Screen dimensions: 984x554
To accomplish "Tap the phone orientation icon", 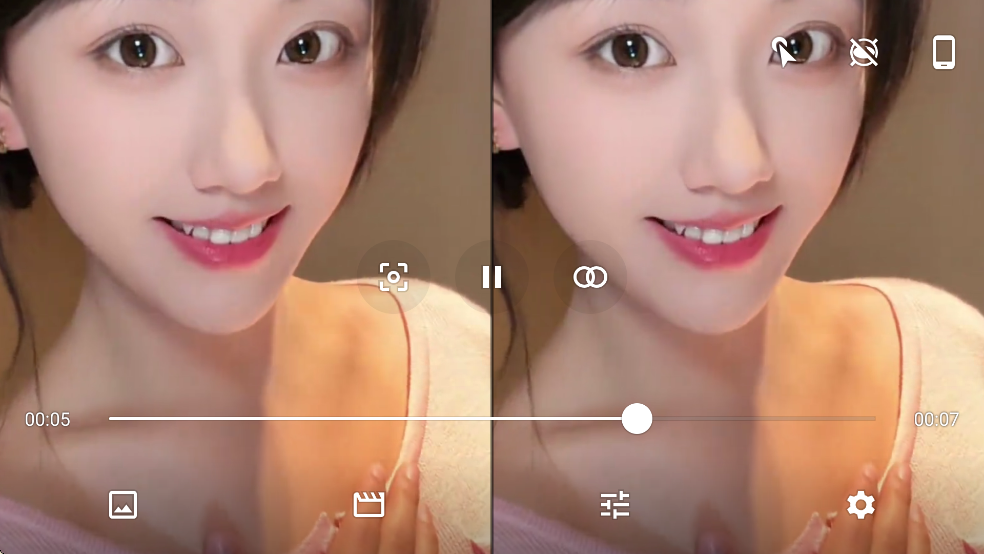I will [x=944, y=52].
